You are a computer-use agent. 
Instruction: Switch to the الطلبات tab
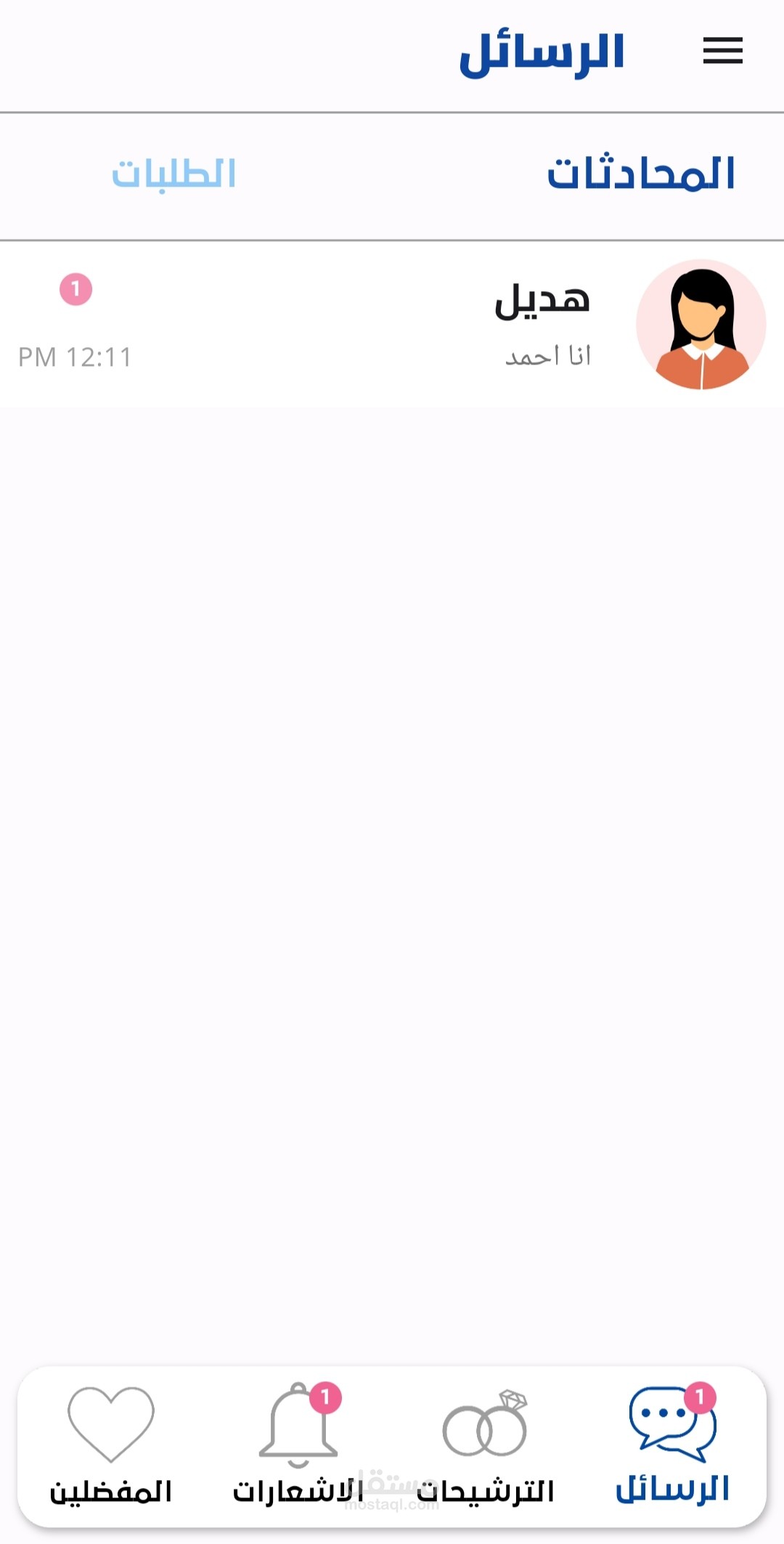[x=174, y=174]
